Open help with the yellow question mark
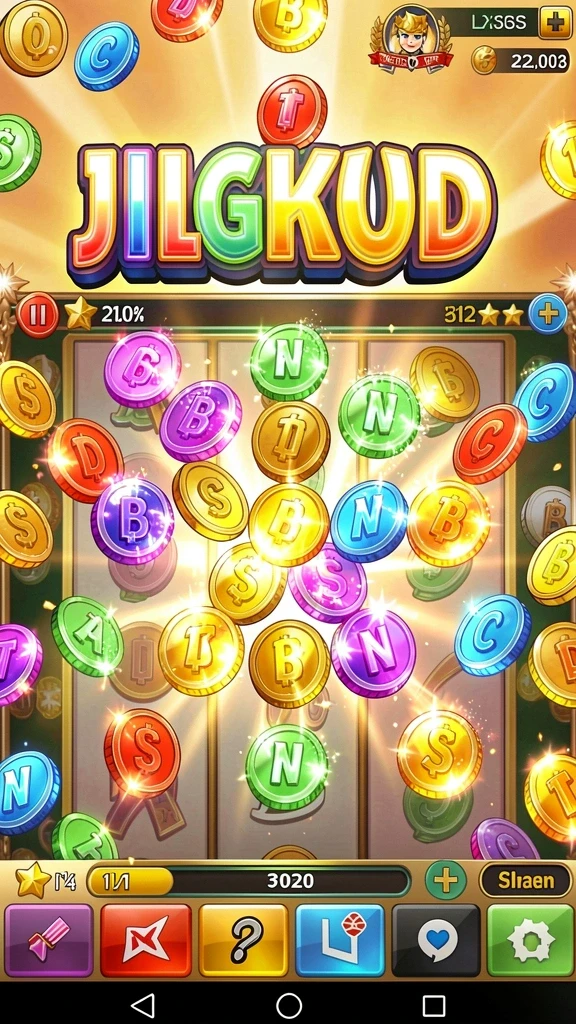The height and width of the screenshot is (1024, 576). coord(243,940)
